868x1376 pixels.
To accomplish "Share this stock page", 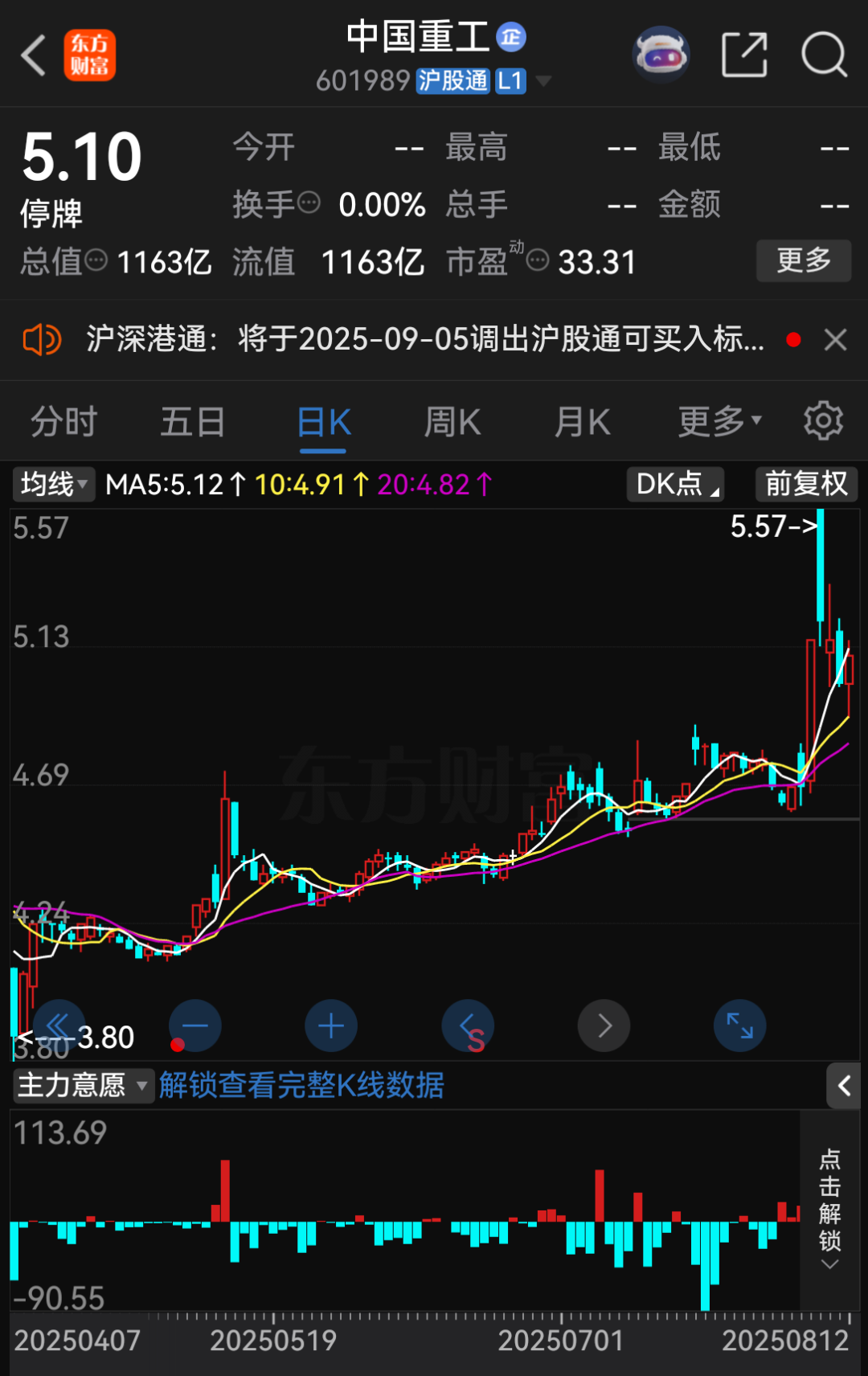I will (744, 55).
